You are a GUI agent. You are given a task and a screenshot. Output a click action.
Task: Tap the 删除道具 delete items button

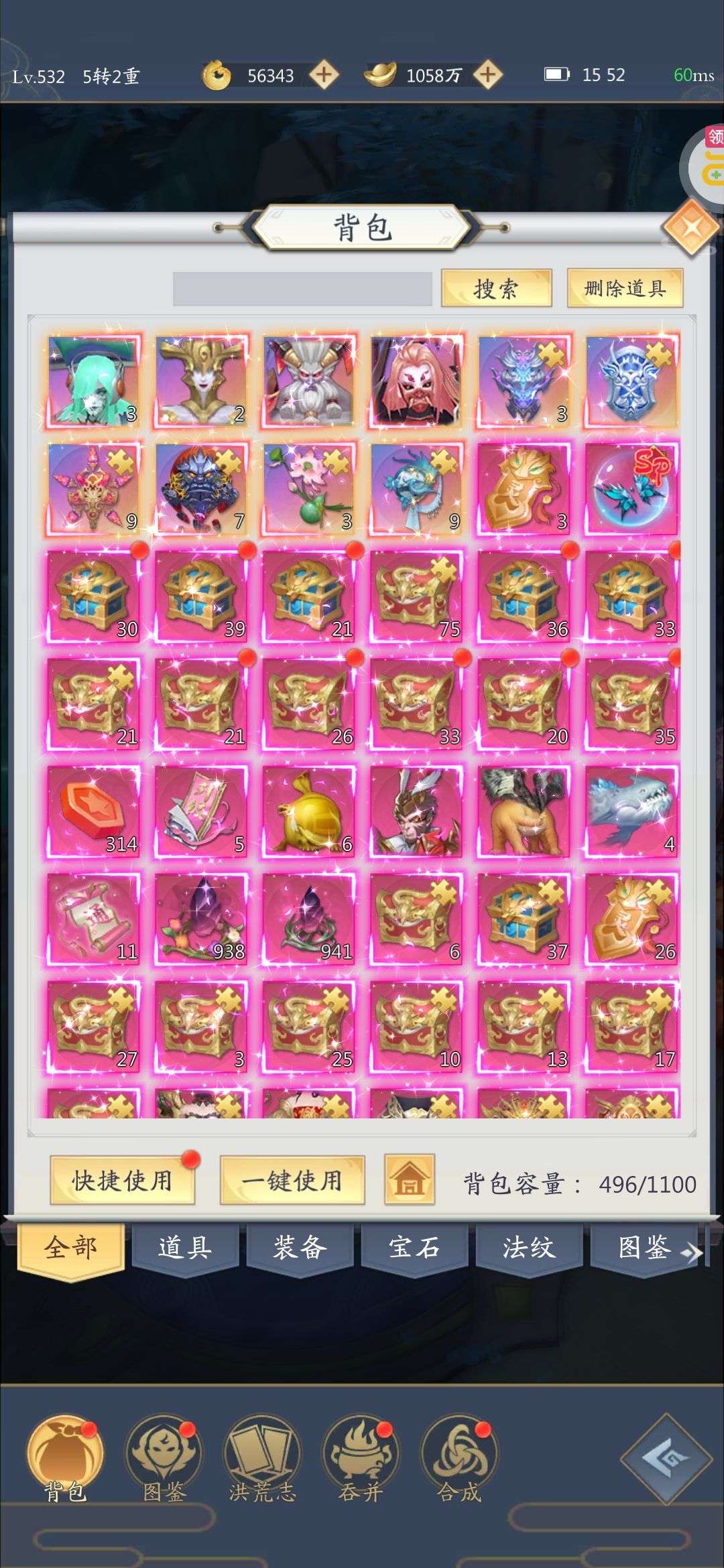pos(625,288)
